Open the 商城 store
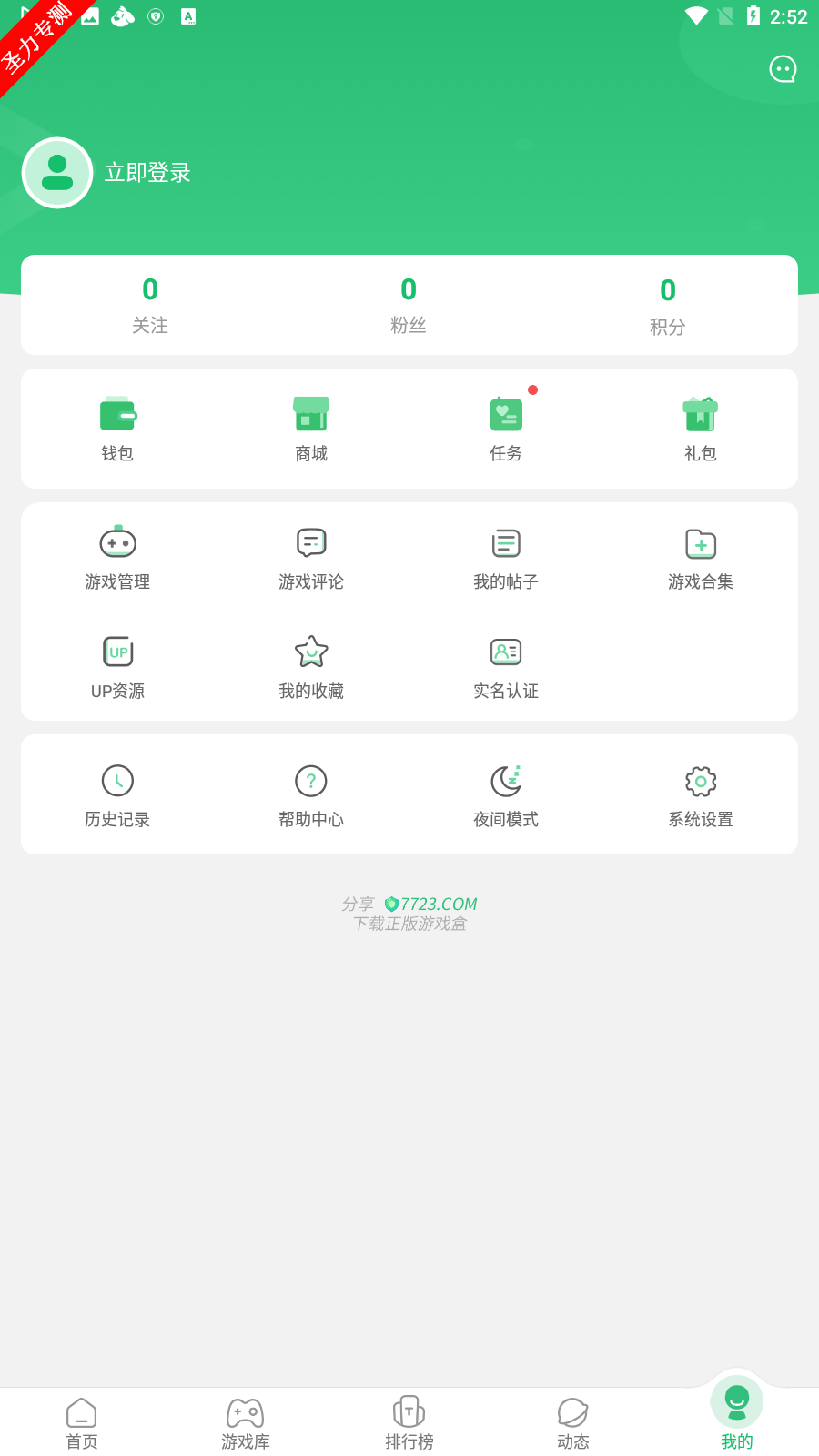This screenshot has width=819, height=1456. click(311, 429)
